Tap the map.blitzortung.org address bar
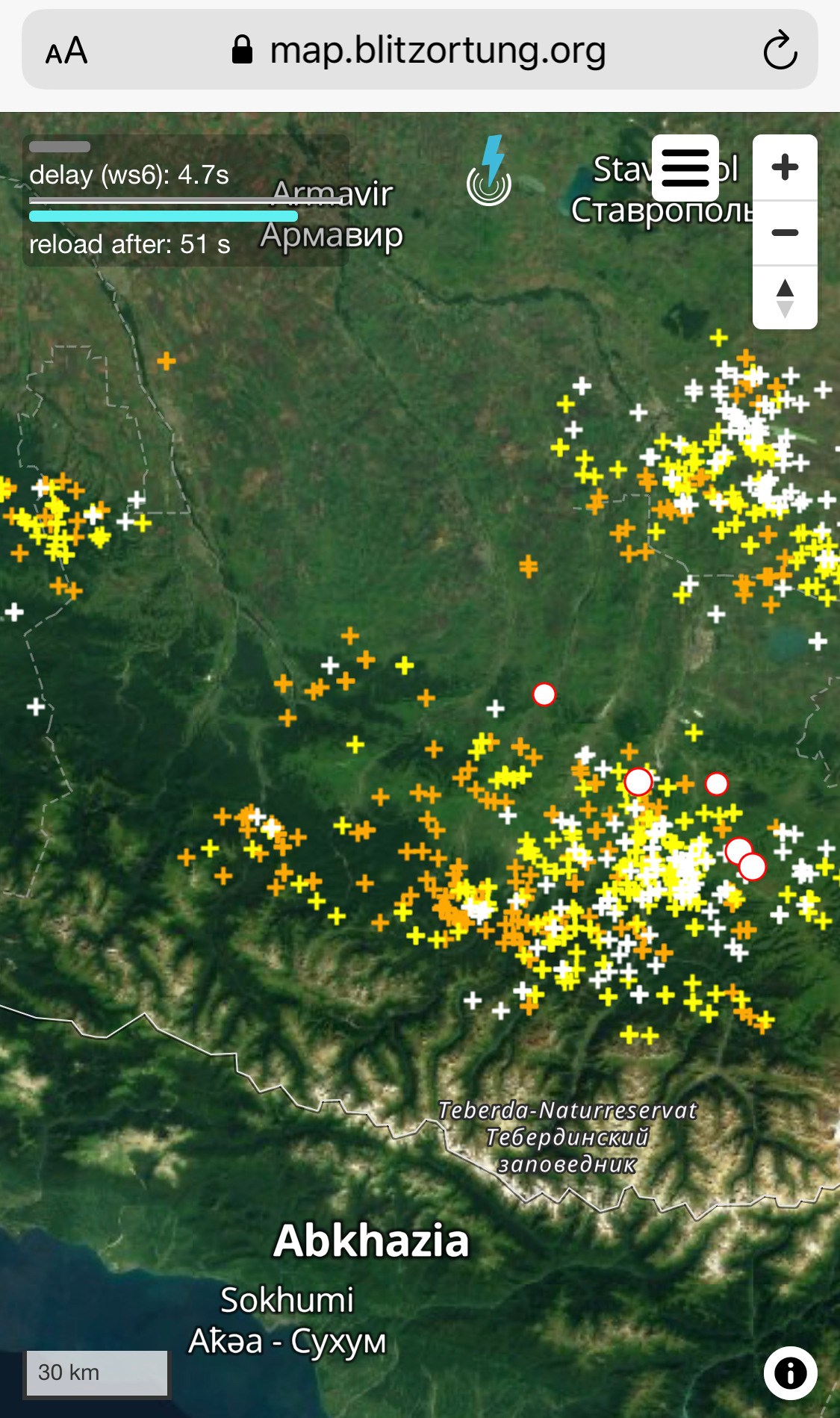The height and width of the screenshot is (1418, 840). click(420, 50)
